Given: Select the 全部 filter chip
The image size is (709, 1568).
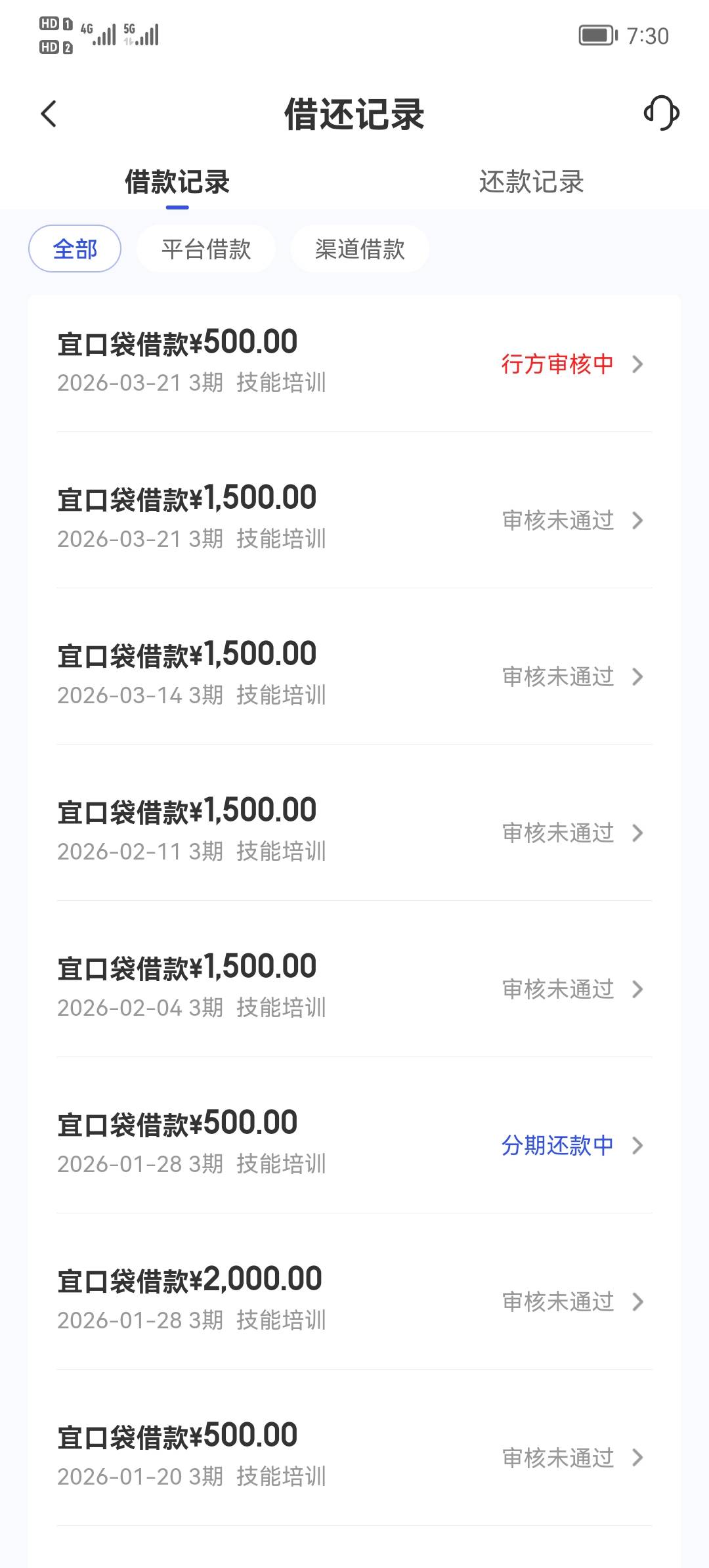Looking at the screenshot, I should coord(75,249).
